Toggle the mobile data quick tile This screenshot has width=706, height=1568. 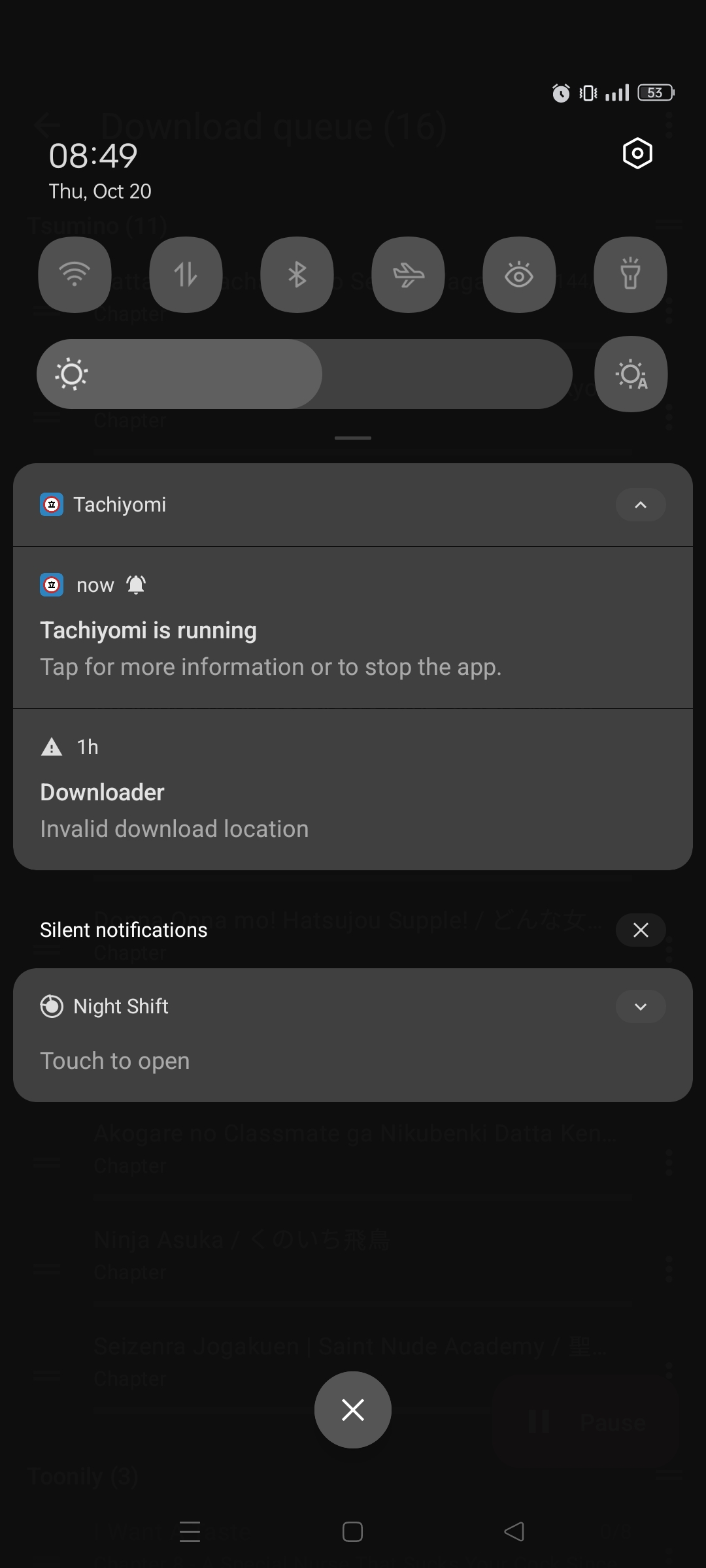tap(186, 274)
